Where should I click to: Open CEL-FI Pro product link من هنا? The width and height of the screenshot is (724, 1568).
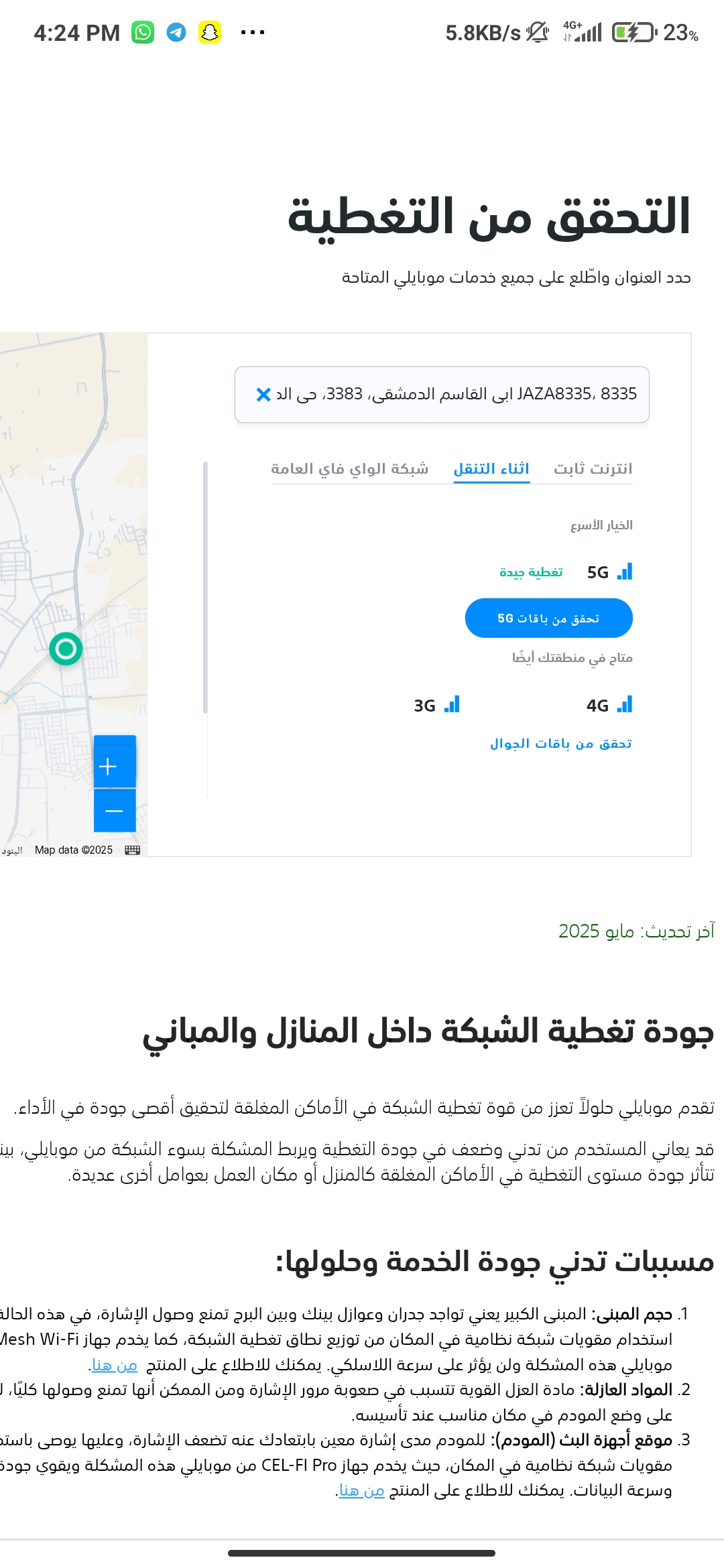pyautogui.click(x=361, y=1491)
